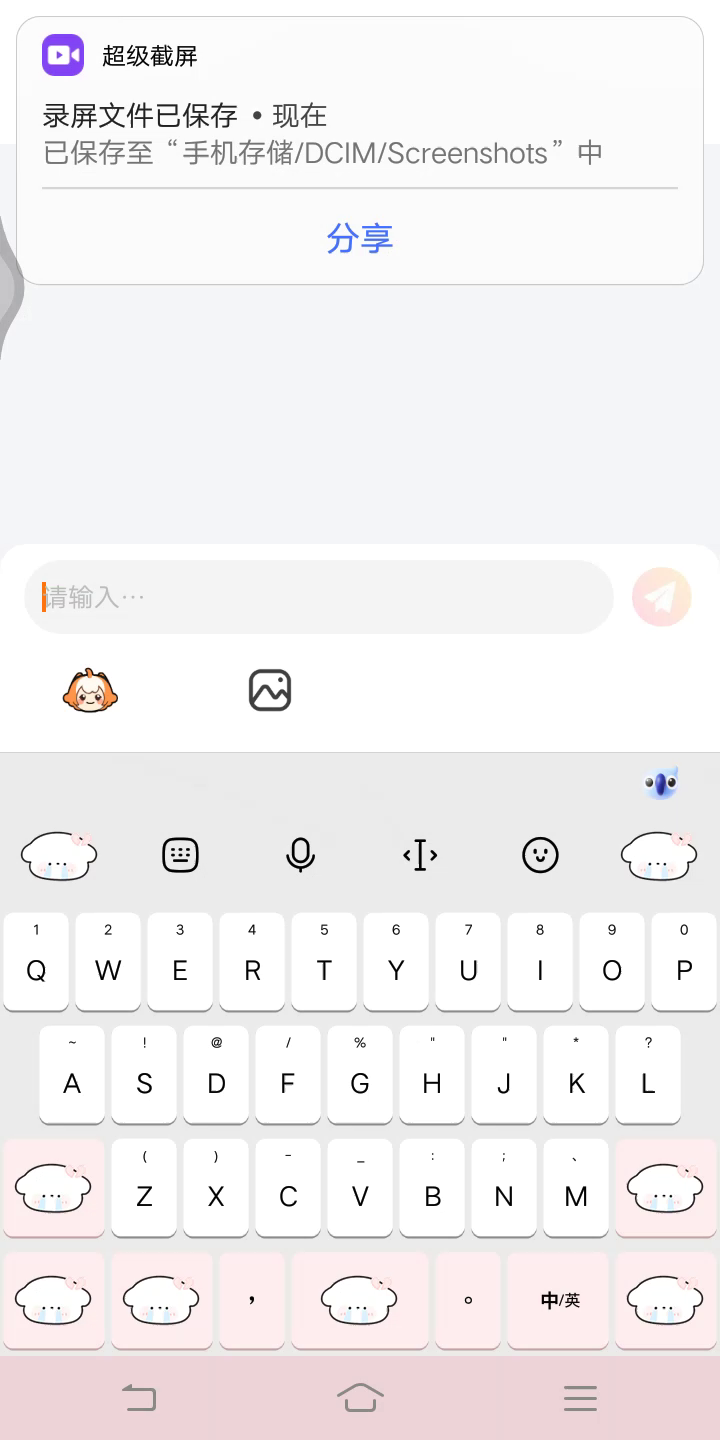Screen dimensions: 720x1440
Task: Open recent apps menu
Action: (580, 1397)
